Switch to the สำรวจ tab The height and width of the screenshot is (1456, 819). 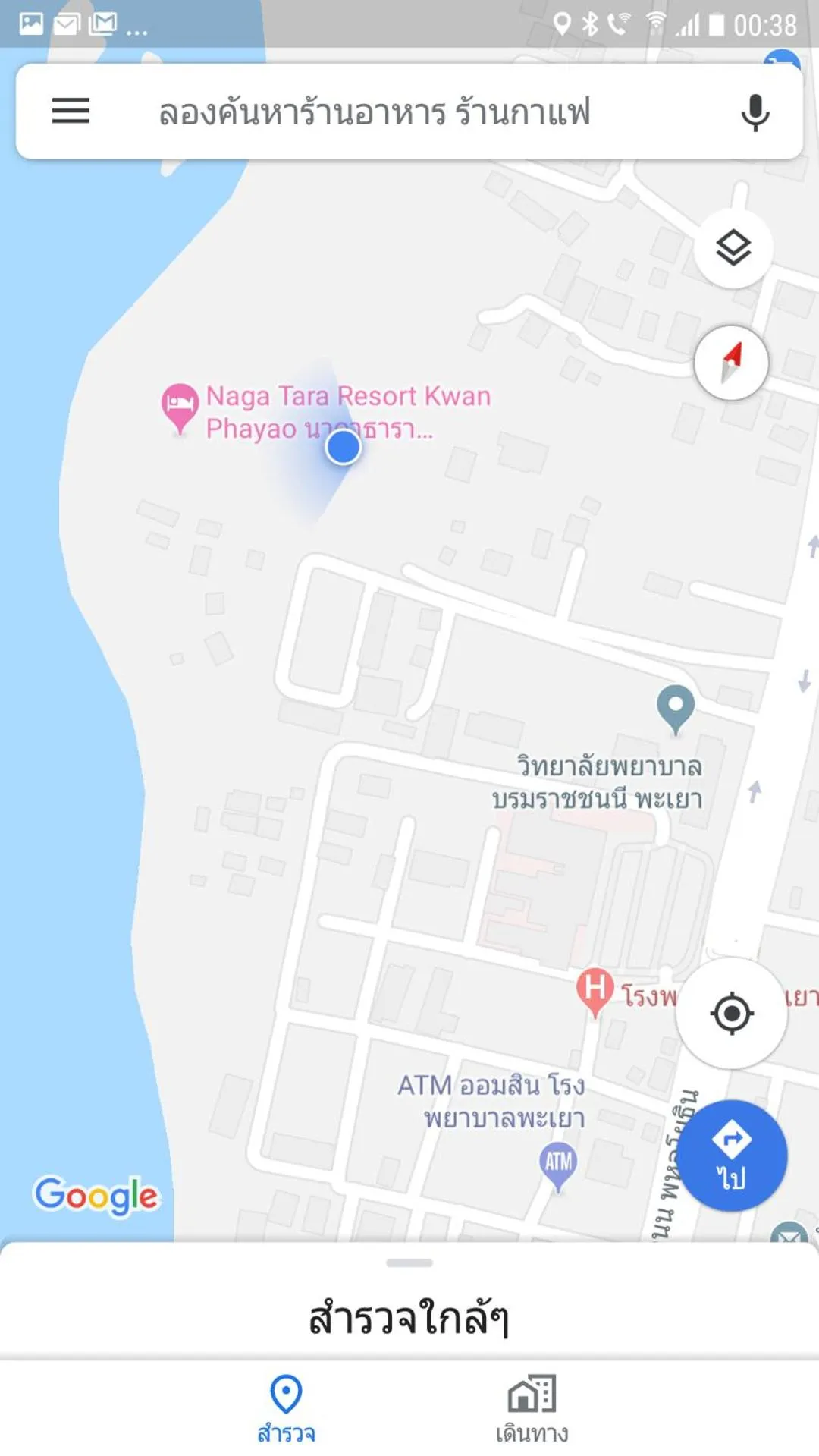[x=286, y=1408]
